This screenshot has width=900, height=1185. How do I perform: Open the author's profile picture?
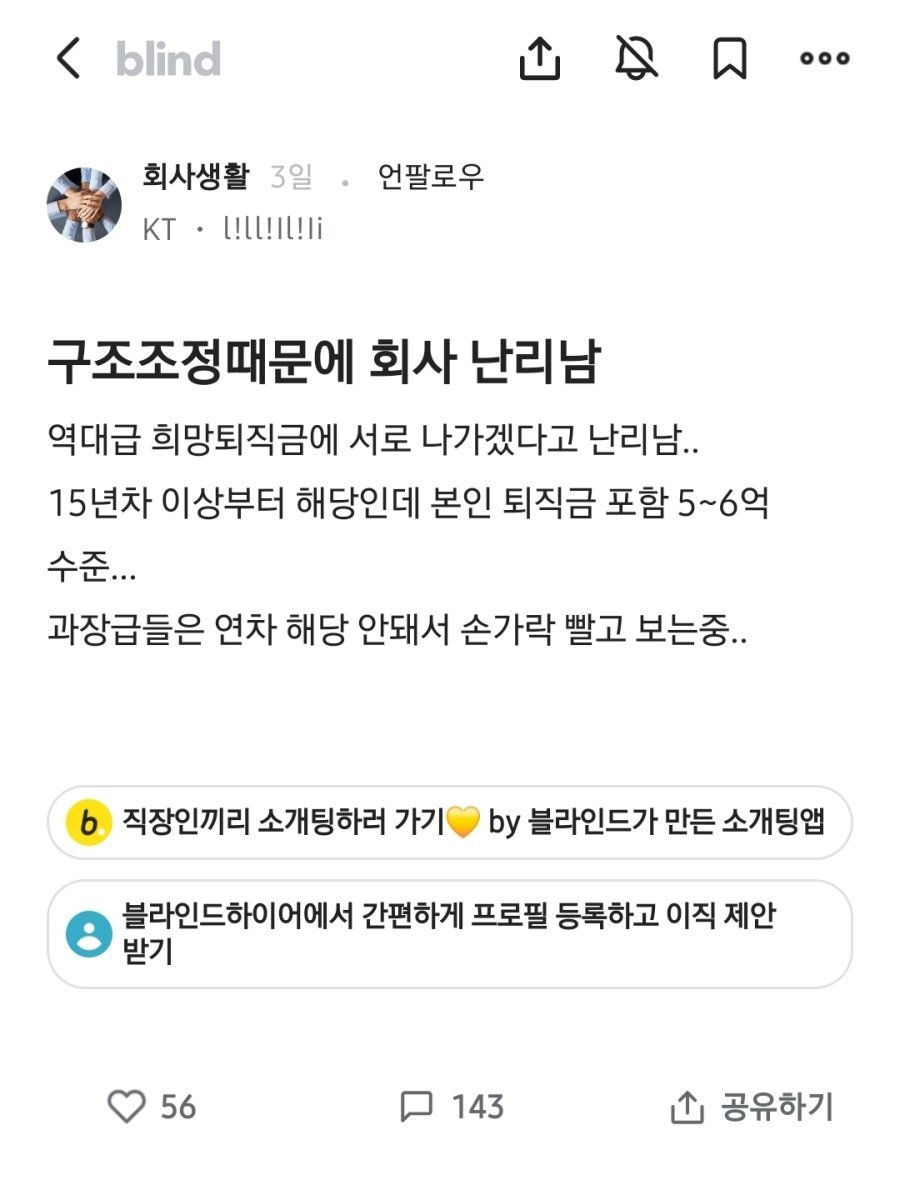point(84,205)
